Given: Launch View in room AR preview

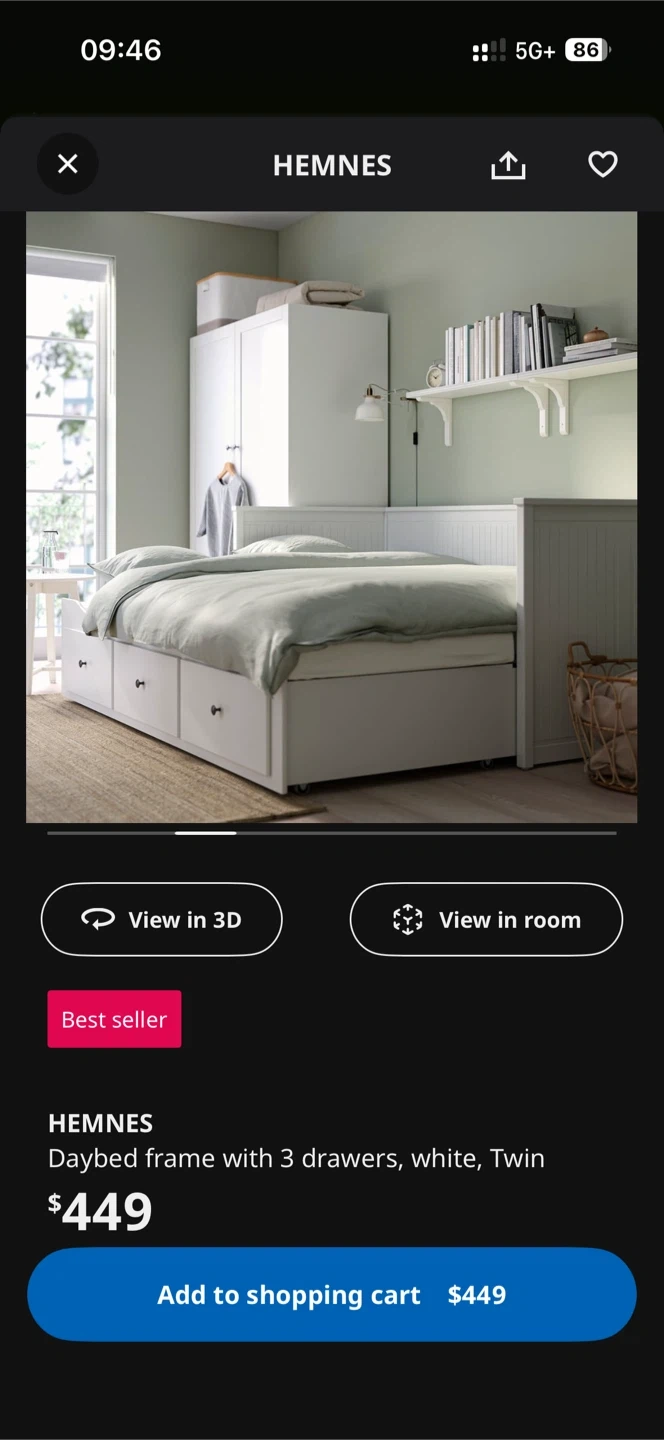Looking at the screenshot, I should [486, 919].
